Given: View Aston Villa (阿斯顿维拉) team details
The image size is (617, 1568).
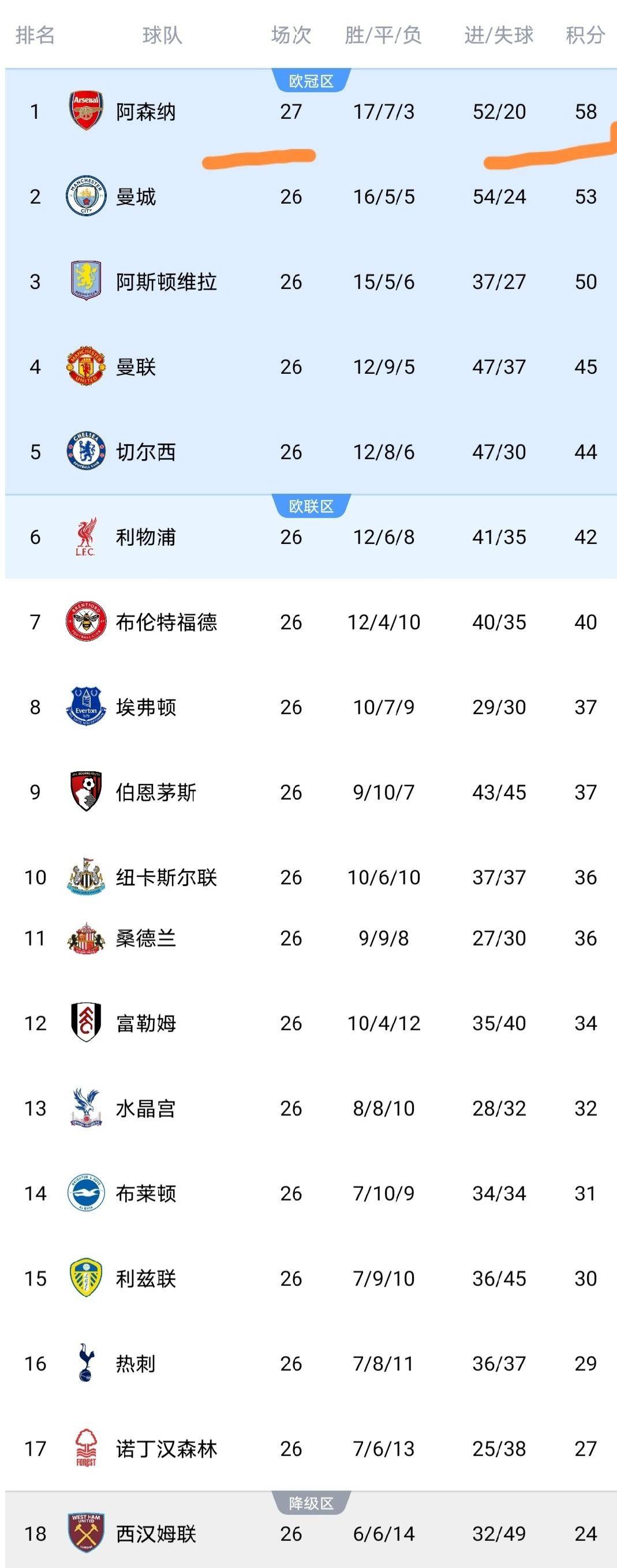Looking at the screenshot, I should pos(166,282).
